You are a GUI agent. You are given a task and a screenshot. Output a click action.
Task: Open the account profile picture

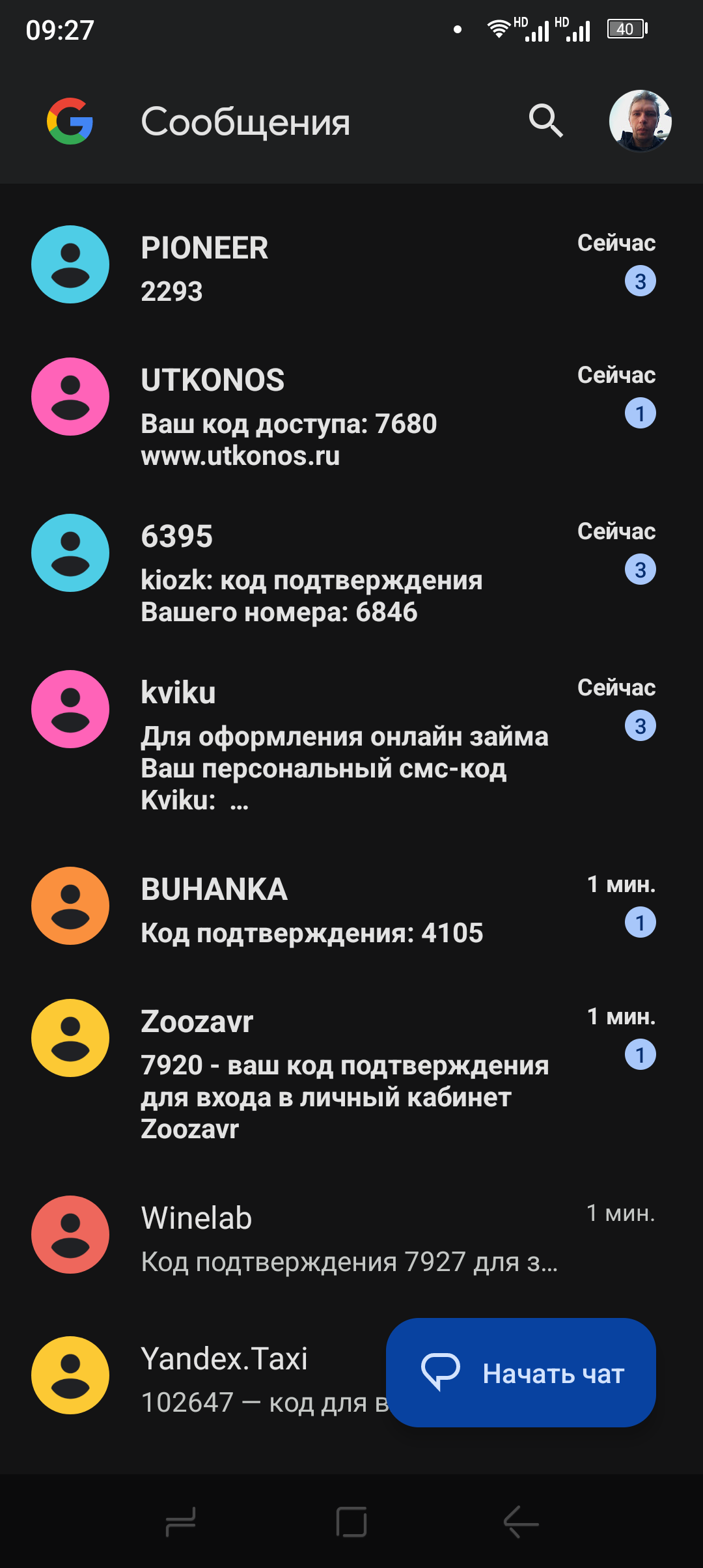coord(640,121)
